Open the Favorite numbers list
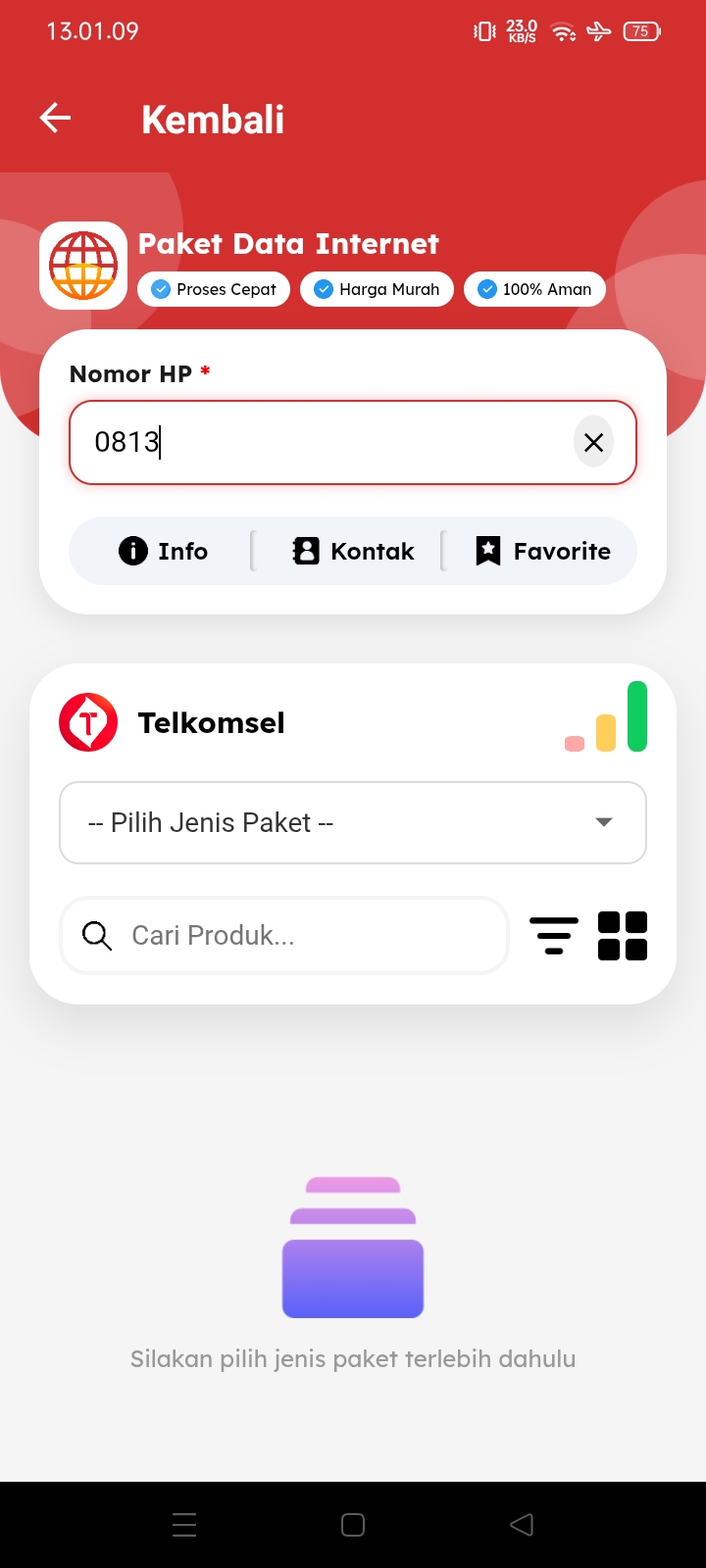Image resolution: width=706 pixels, height=1568 pixels. (542, 551)
